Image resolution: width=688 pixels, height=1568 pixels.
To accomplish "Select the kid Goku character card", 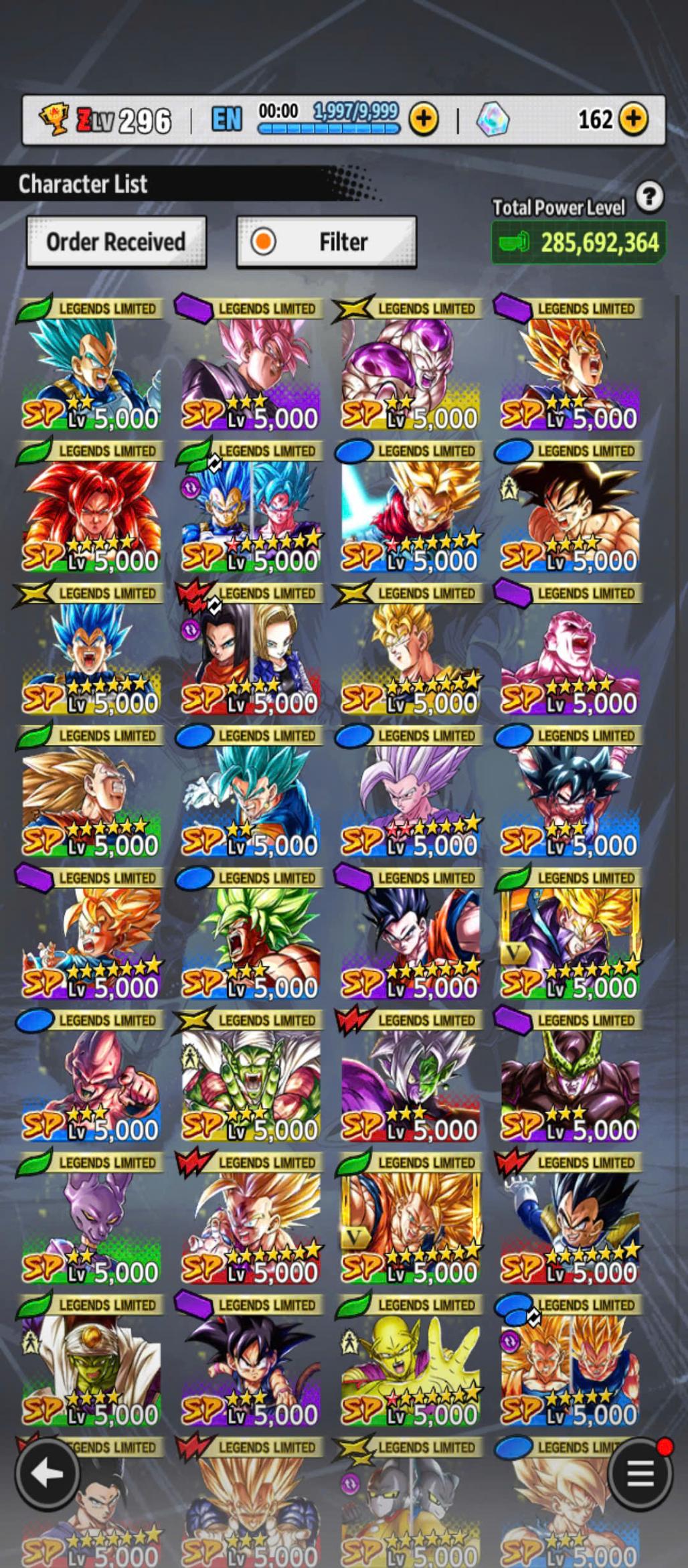I will [251, 1361].
